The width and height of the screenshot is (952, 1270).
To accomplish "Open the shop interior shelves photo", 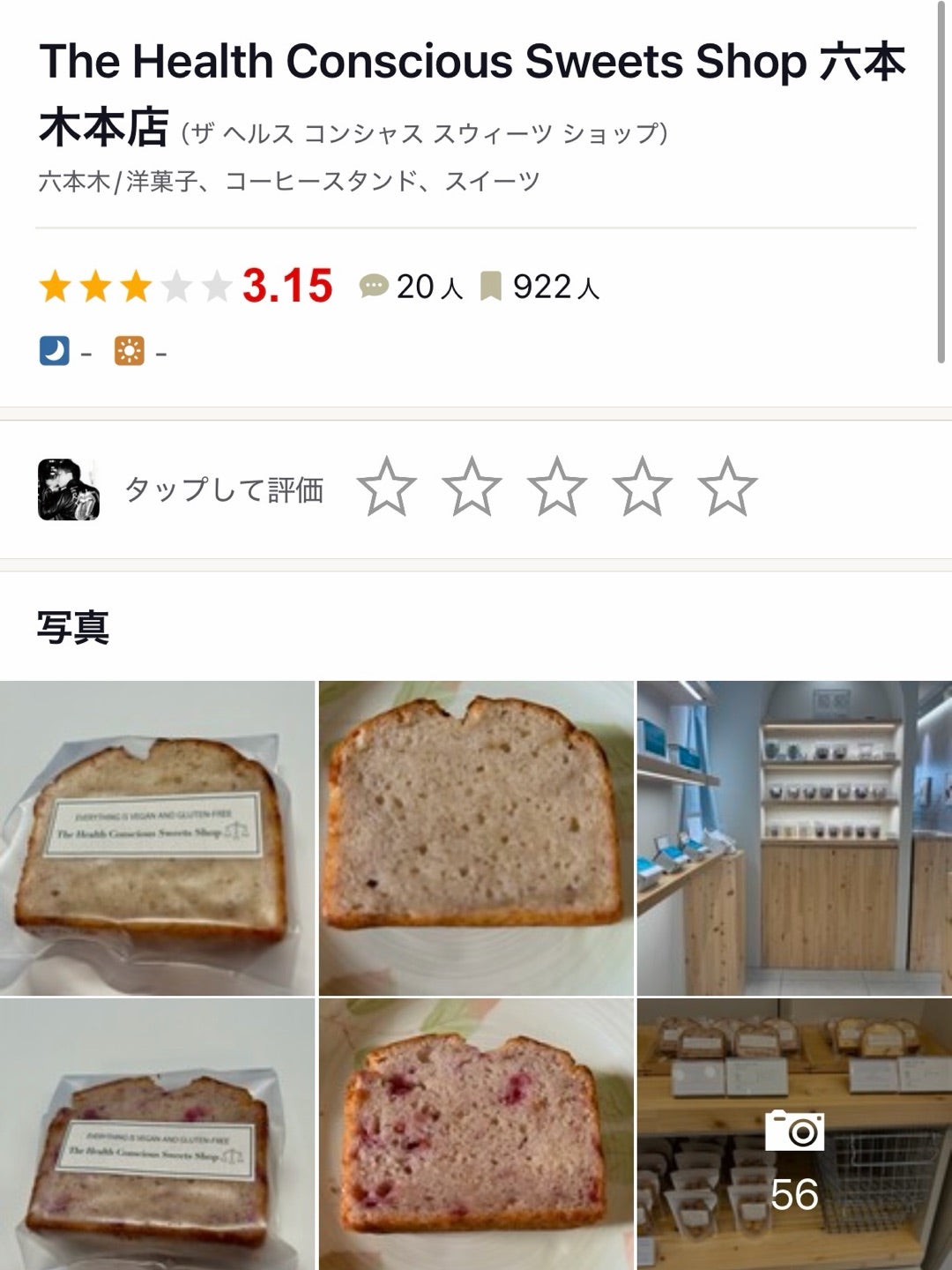I will tap(794, 838).
